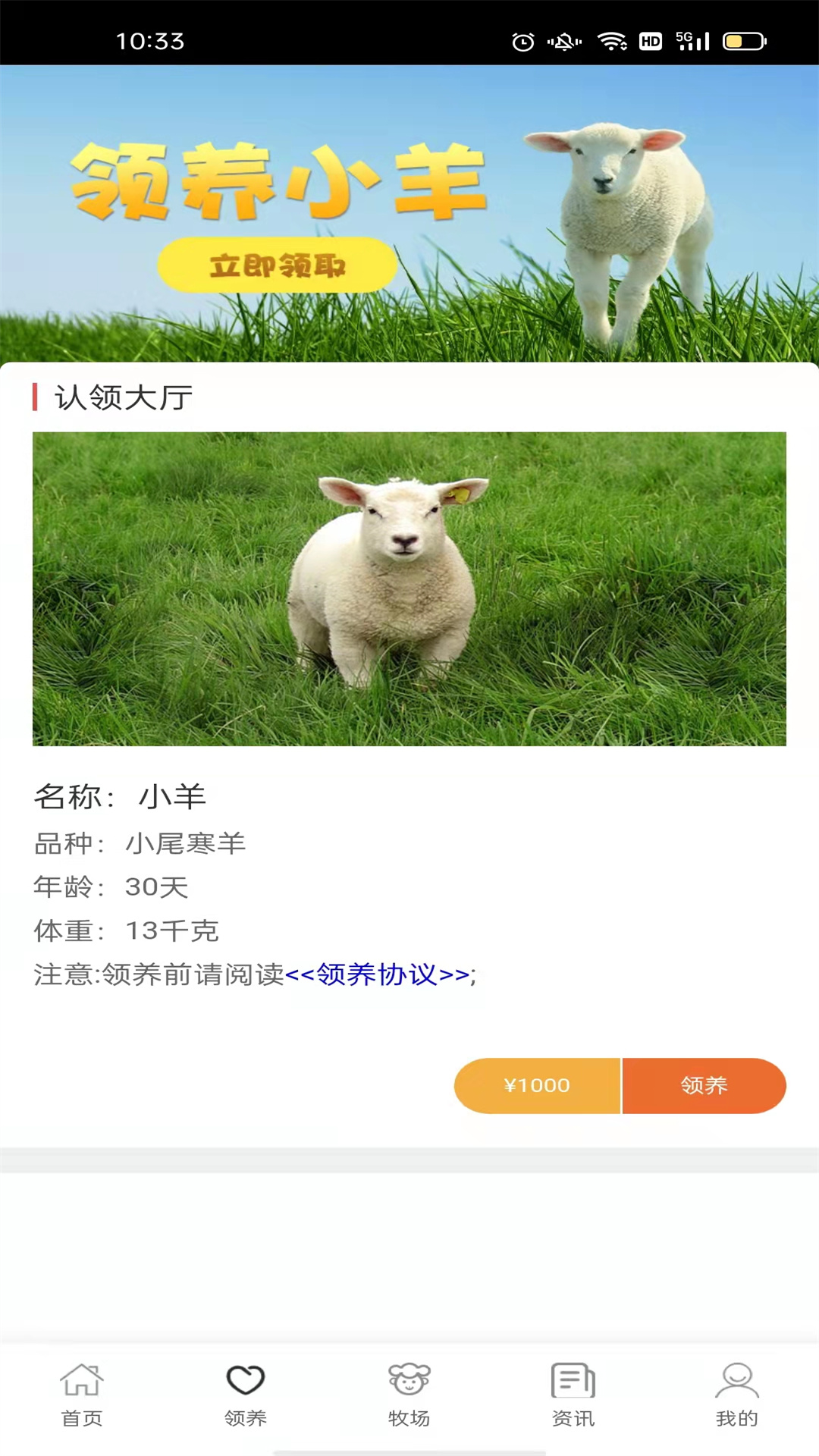The width and height of the screenshot is (819, 1456).
Task: Open the 小羊 lamb photo card
Action: click(409, 588)
